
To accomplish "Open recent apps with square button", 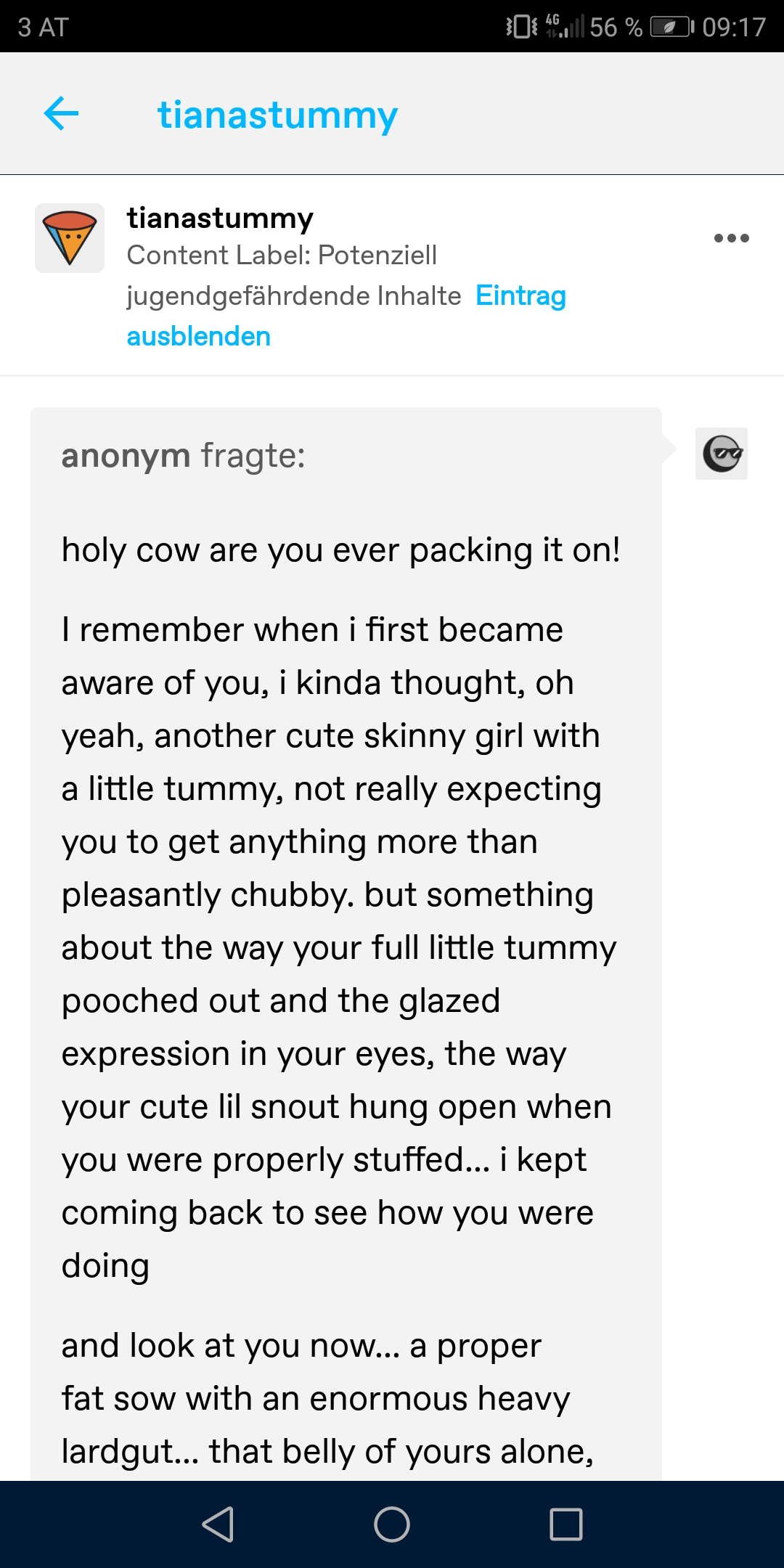I will point(566,1524).
